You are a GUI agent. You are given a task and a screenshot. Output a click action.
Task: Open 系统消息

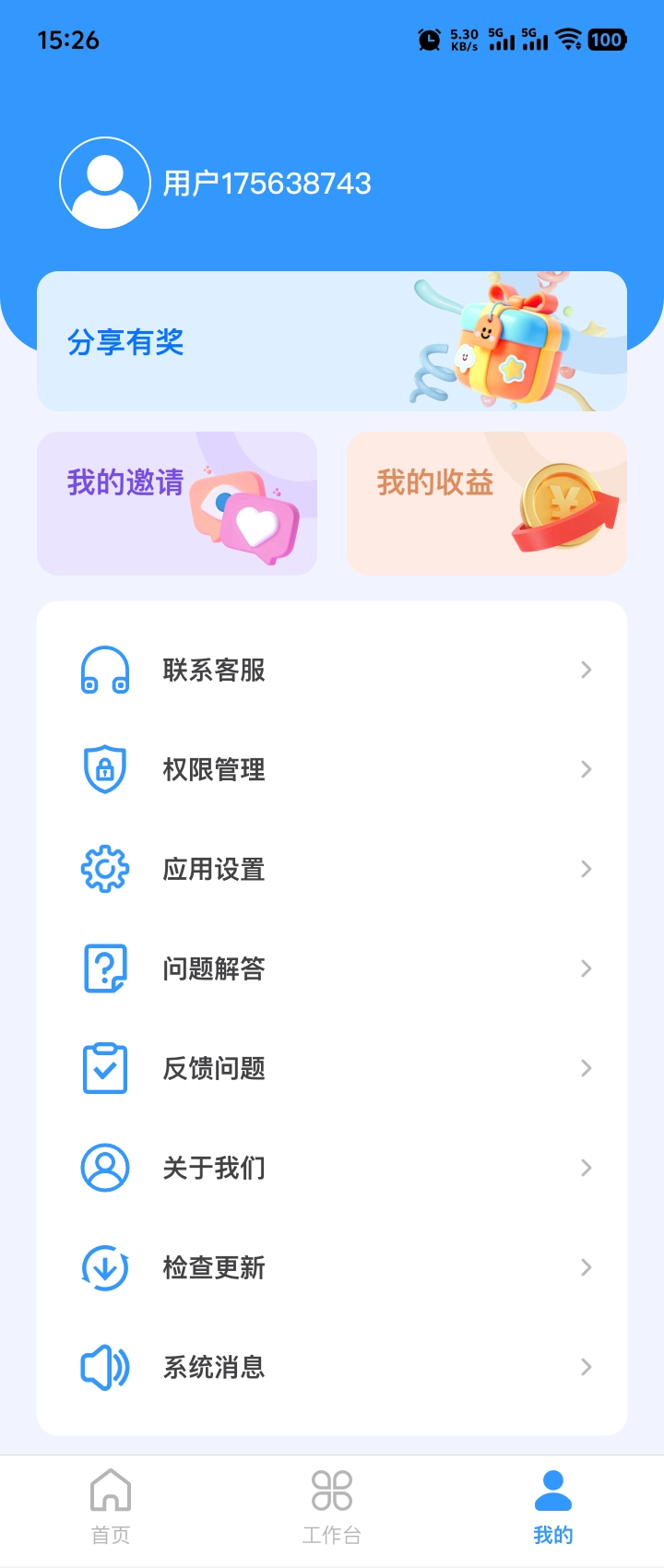click(x=332, y=1367)
